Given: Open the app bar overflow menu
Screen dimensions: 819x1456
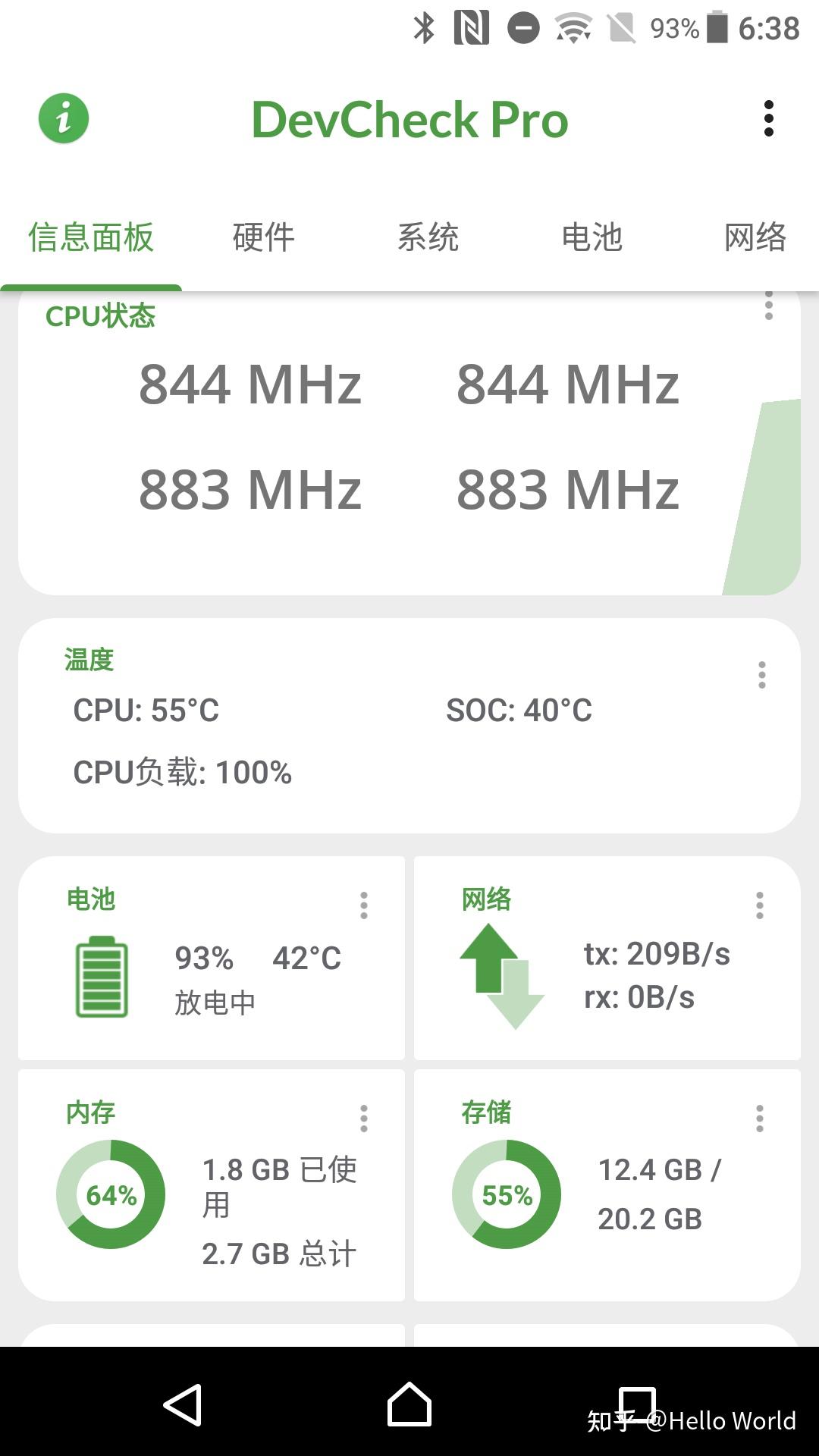Looking at the screenshot, I should (768, 119).
